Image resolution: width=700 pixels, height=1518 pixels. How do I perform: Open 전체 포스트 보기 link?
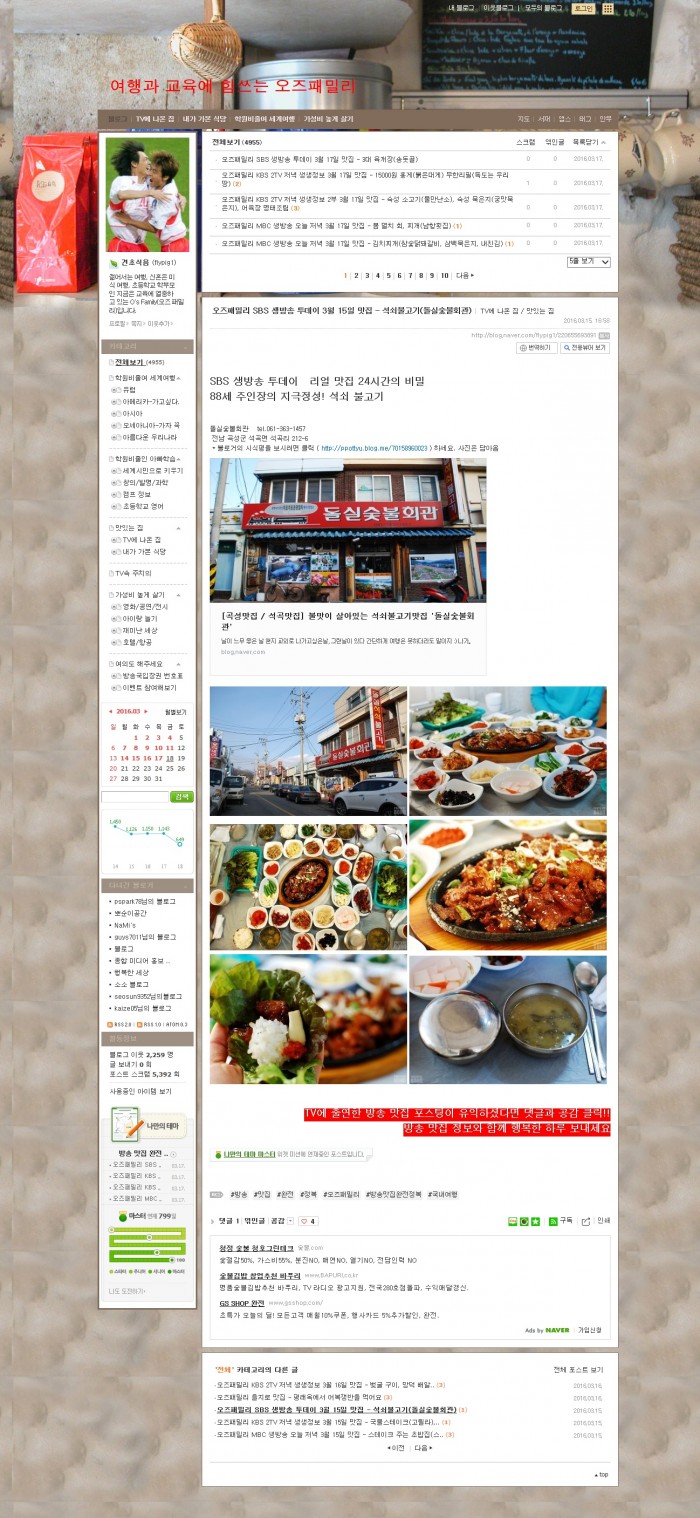click(x=578, y=1369)
